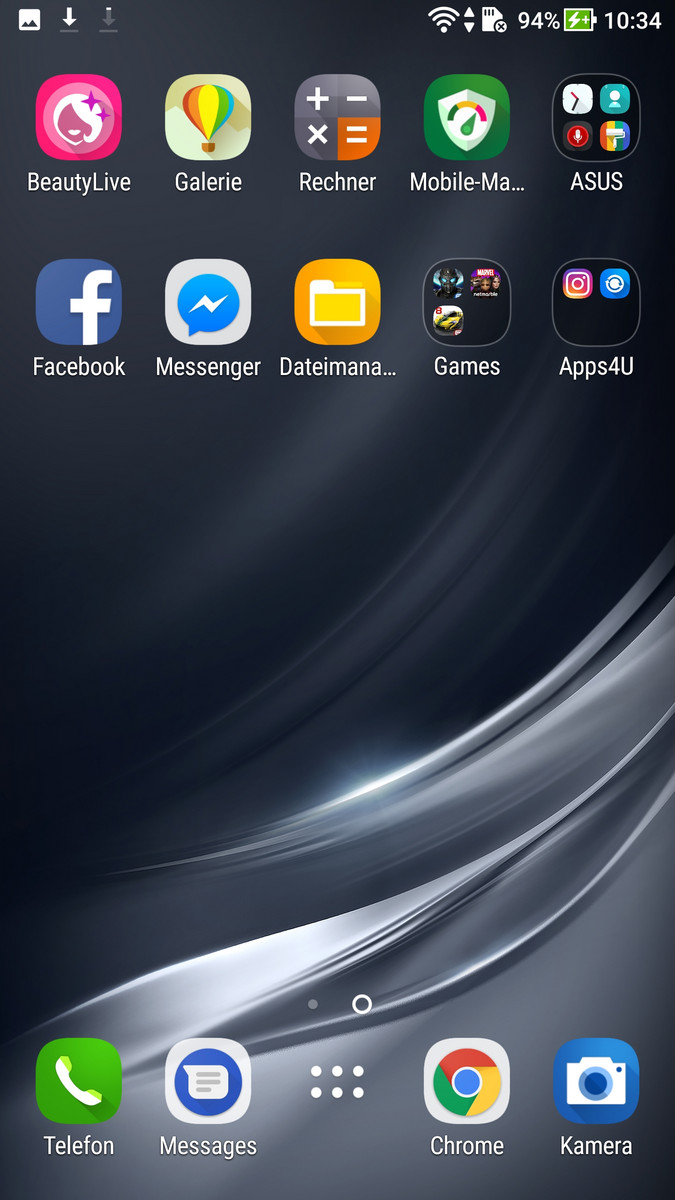Open the Telefon dialer
Image resolution: width=675 pixels, height=1200 pixels.
[x=79, y=1081]
